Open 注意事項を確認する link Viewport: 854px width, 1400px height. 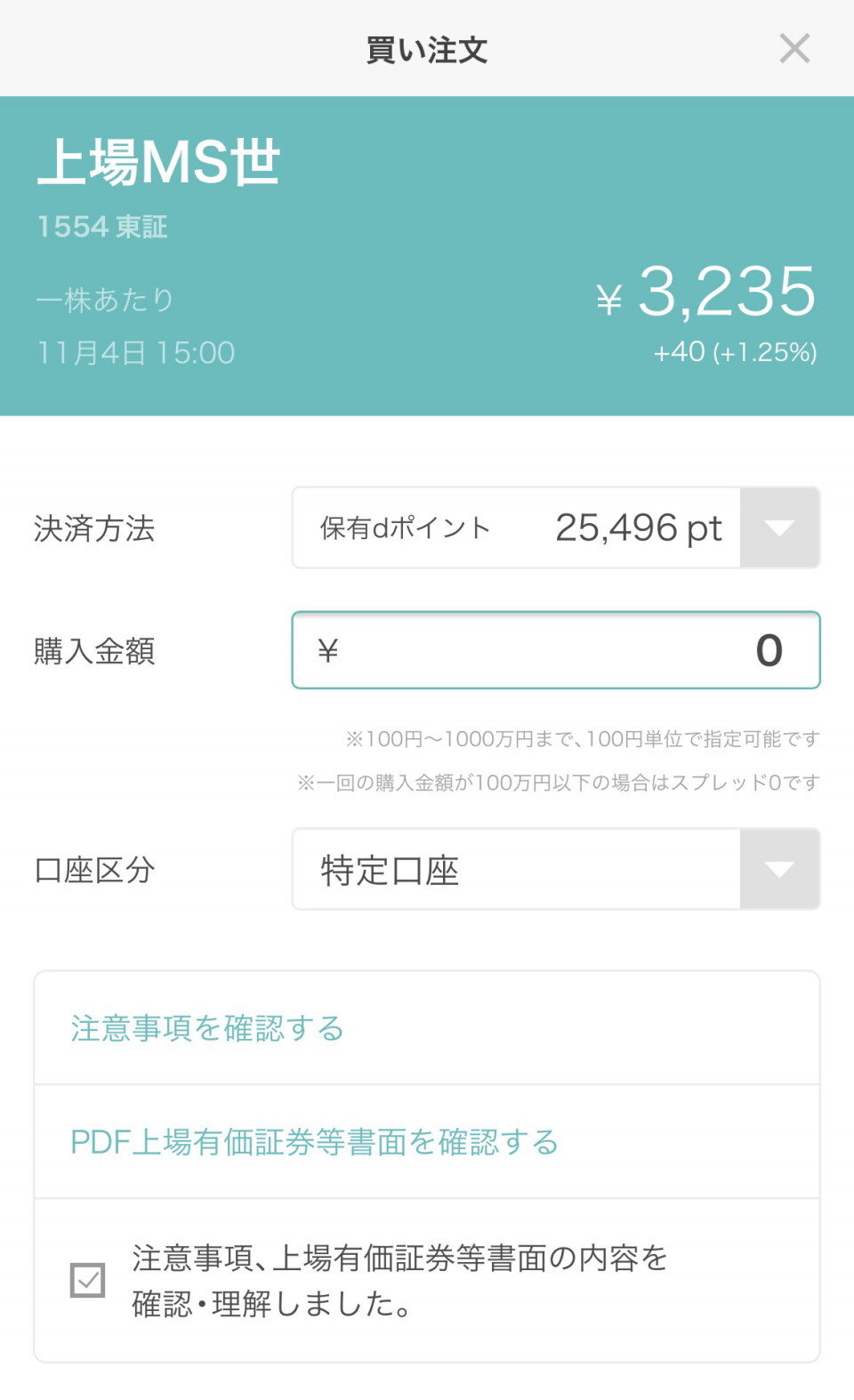tap(207, 1028)
